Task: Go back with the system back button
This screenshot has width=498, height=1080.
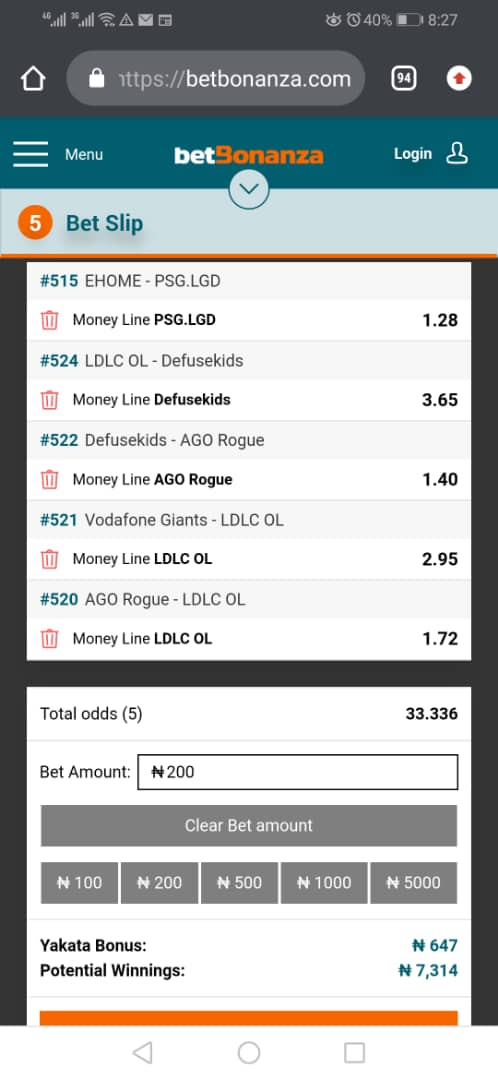Action: [x=143, y=1052]
